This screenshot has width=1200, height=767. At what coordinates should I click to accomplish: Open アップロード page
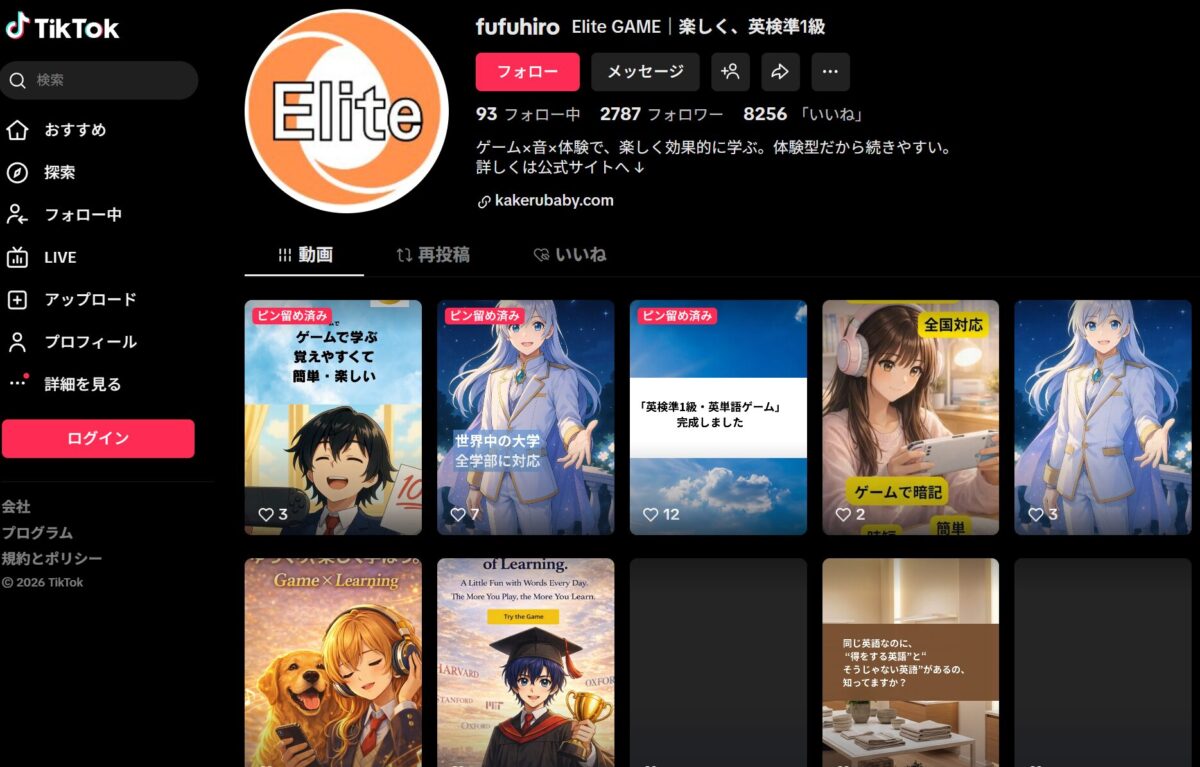tap(89, 300)
